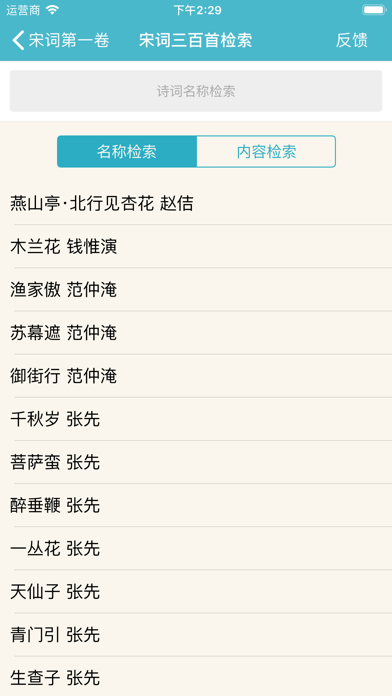The image size is (392, 696).
Task: Open 一丛花 by 张先
Action: click(x=196, y=549)
